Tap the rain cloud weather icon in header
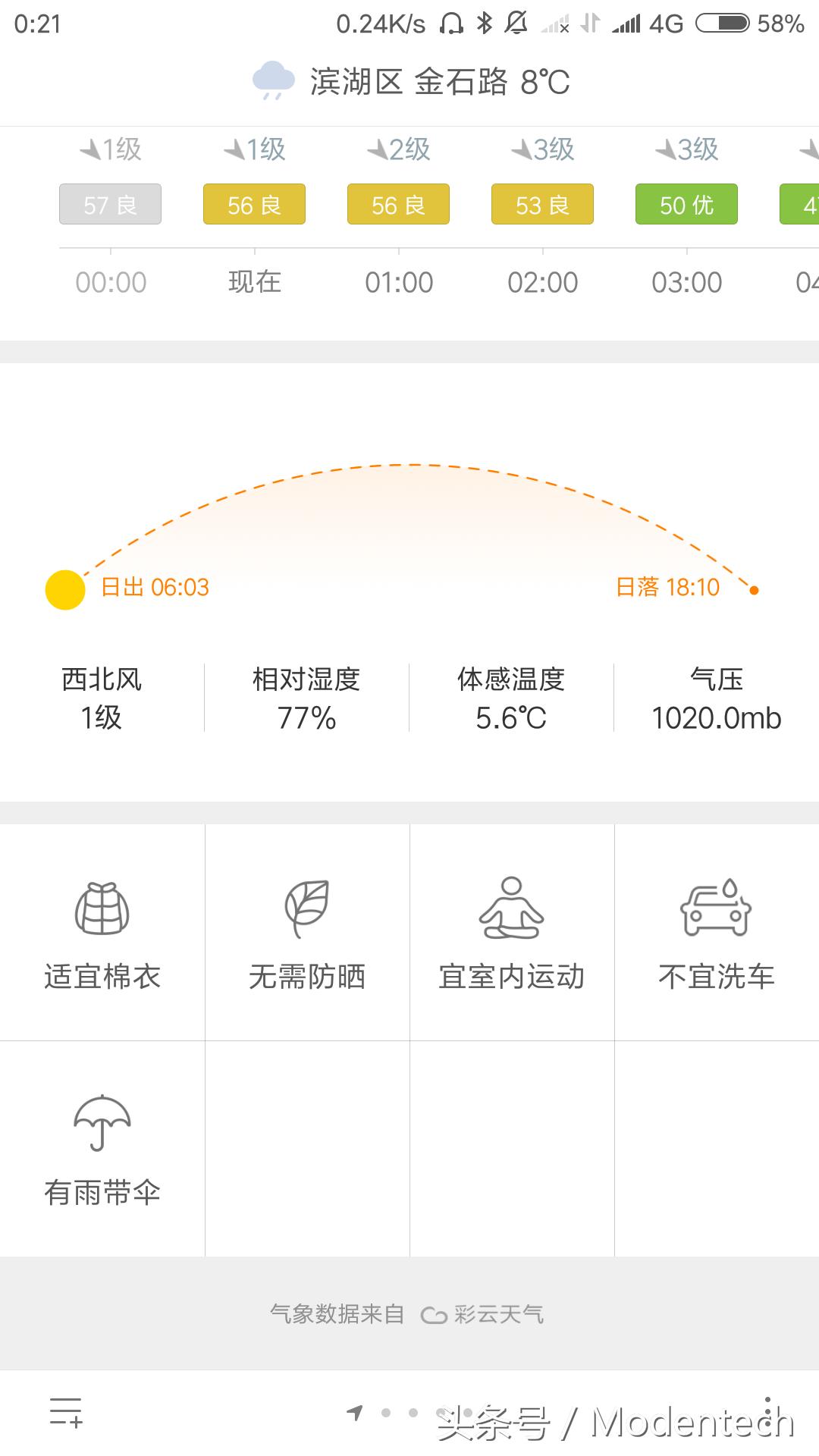819x1456 pixels. 275,80
